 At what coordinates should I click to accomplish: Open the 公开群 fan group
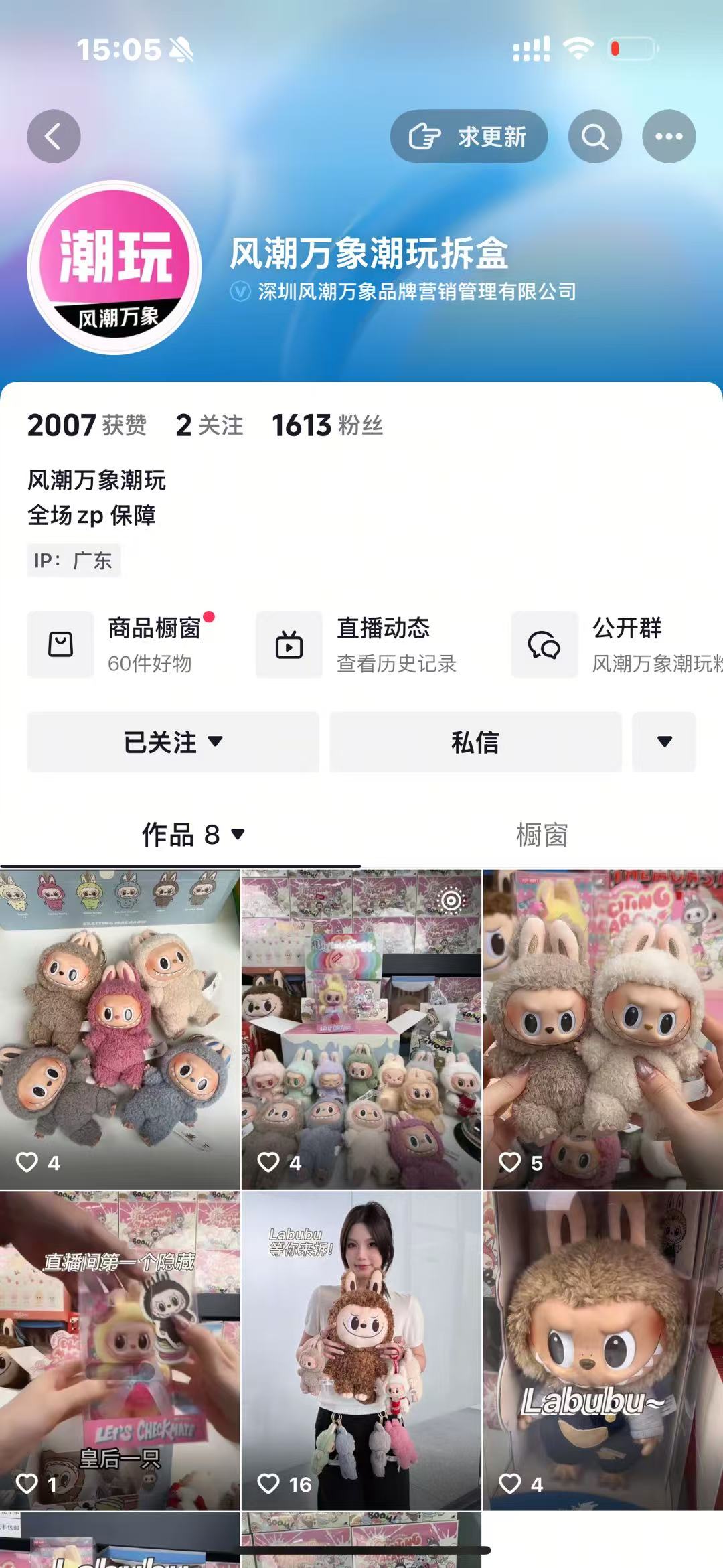click(617, 644)
